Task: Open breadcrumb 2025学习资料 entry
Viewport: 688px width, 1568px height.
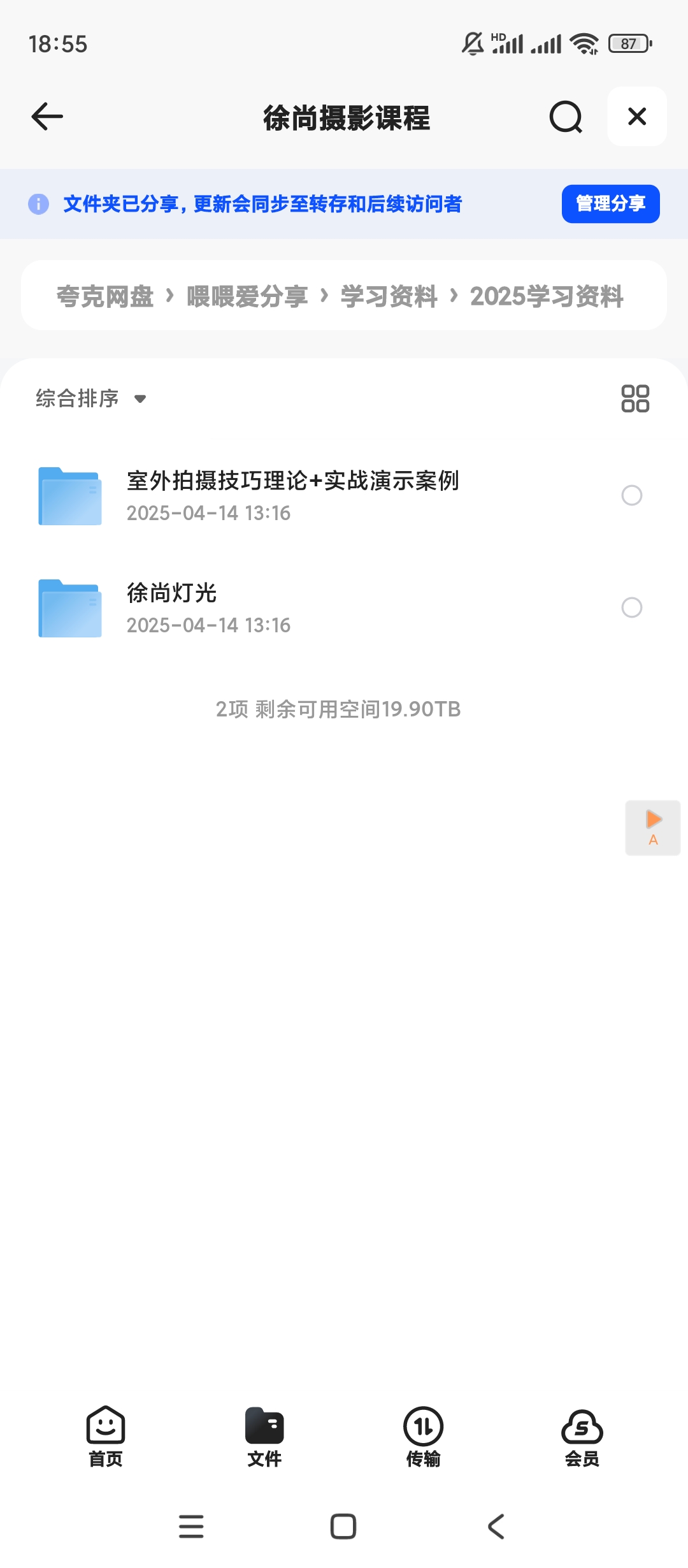Action: tap(547, 296)
